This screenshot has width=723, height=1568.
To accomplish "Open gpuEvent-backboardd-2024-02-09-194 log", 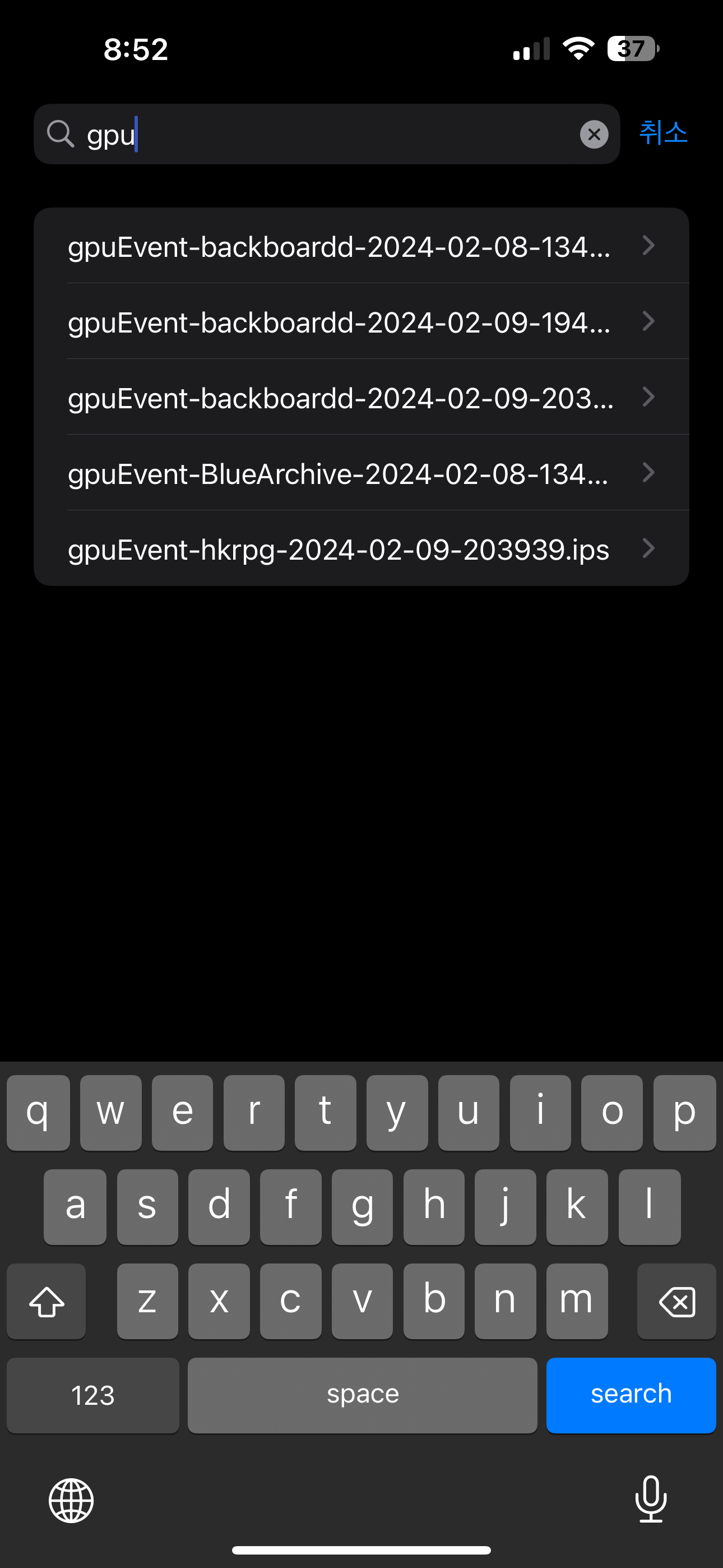I will 361,321.
